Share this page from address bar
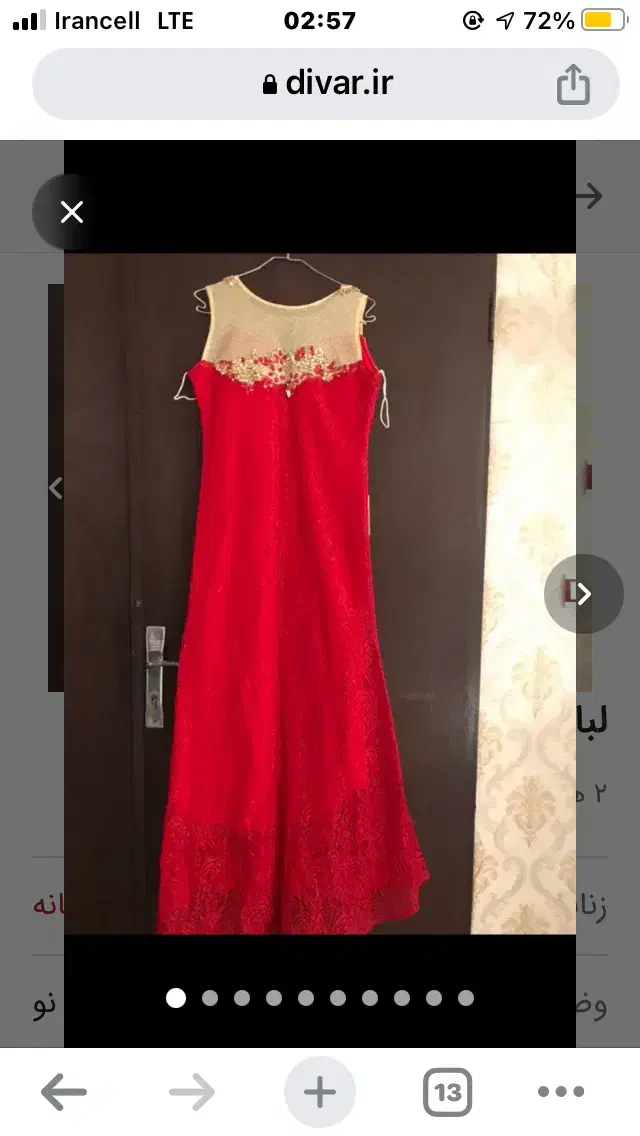Viewport: 640px width, 1136px height. (573, 84)
